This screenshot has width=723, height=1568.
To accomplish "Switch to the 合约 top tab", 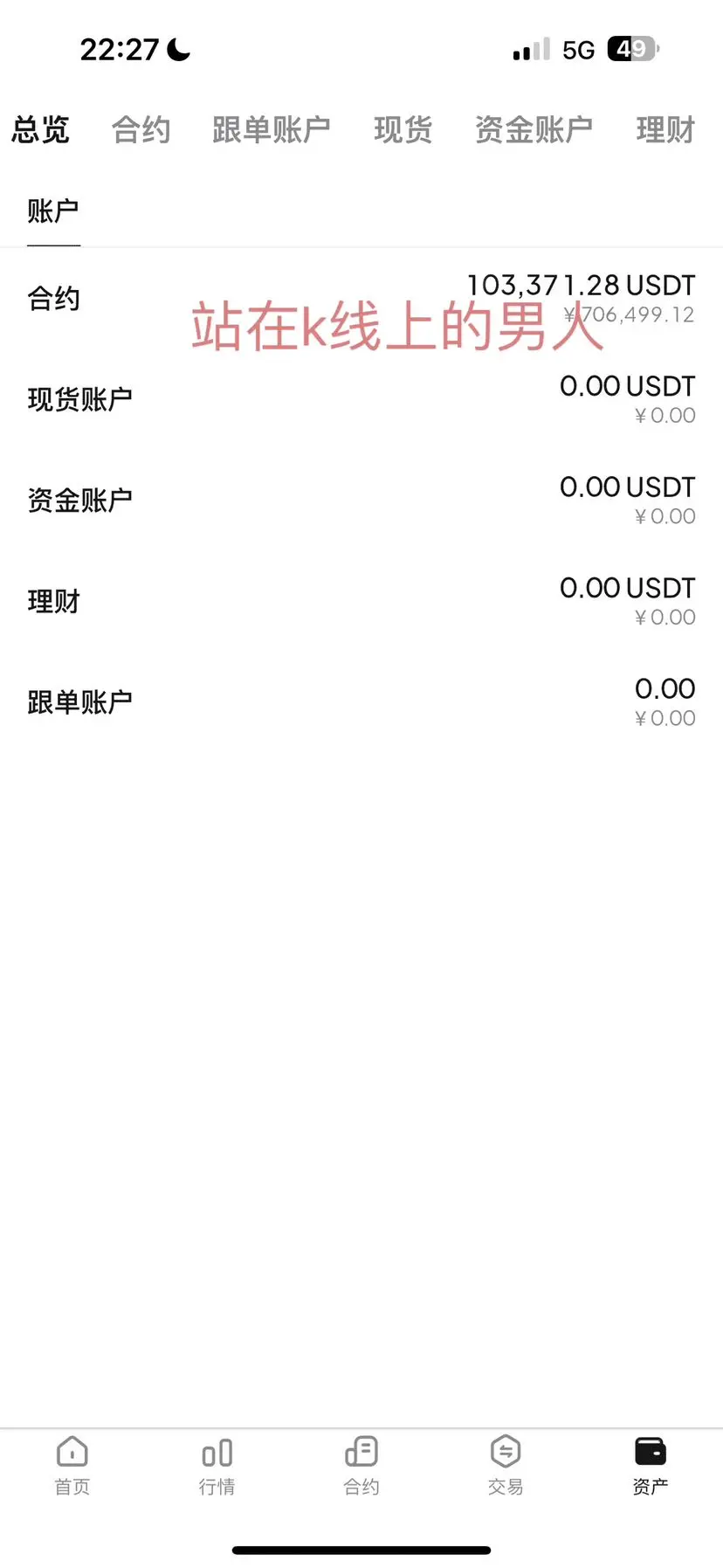I will 141,130.
